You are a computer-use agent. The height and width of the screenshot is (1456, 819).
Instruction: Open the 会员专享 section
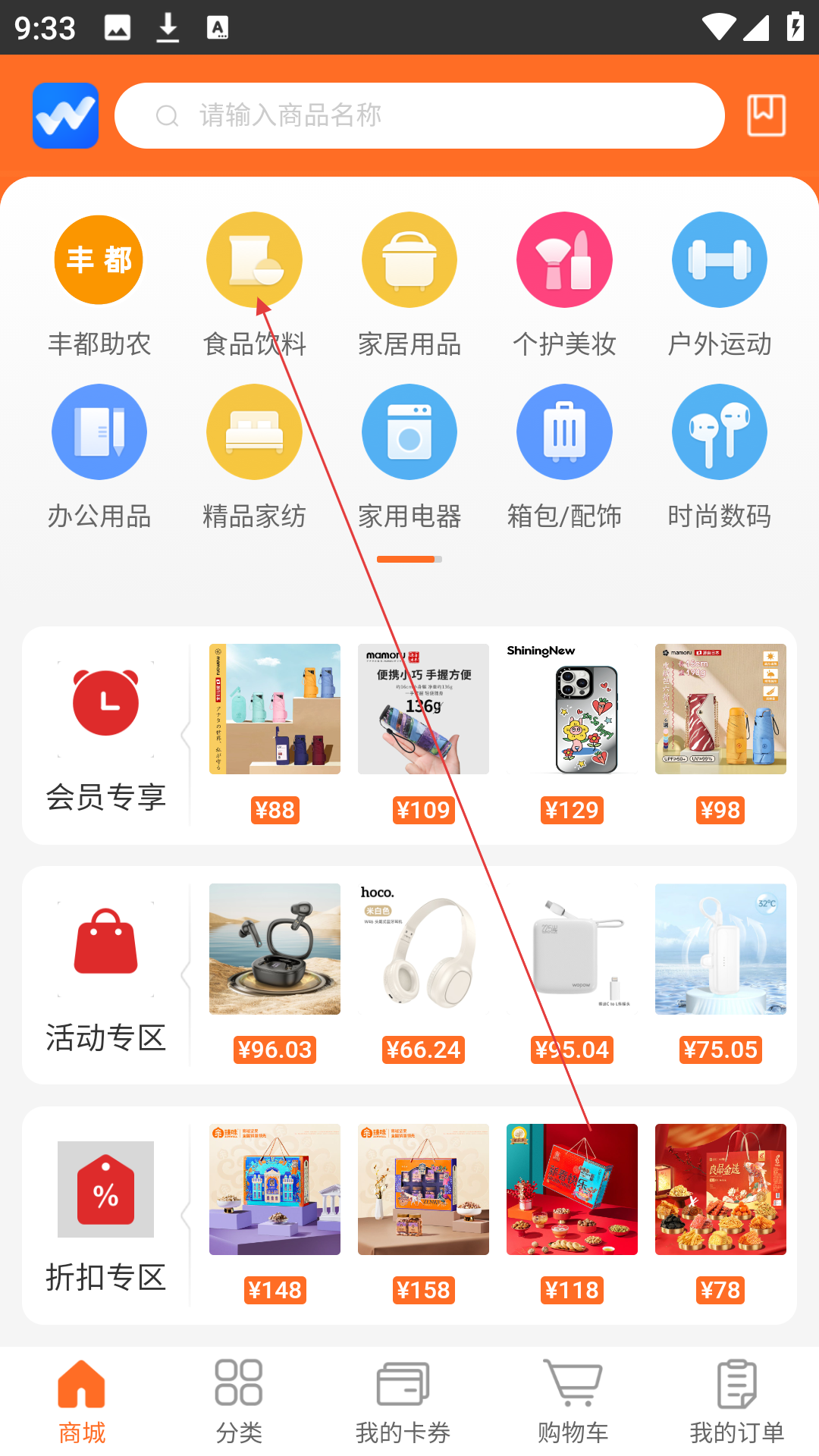[x=105, y=736]
